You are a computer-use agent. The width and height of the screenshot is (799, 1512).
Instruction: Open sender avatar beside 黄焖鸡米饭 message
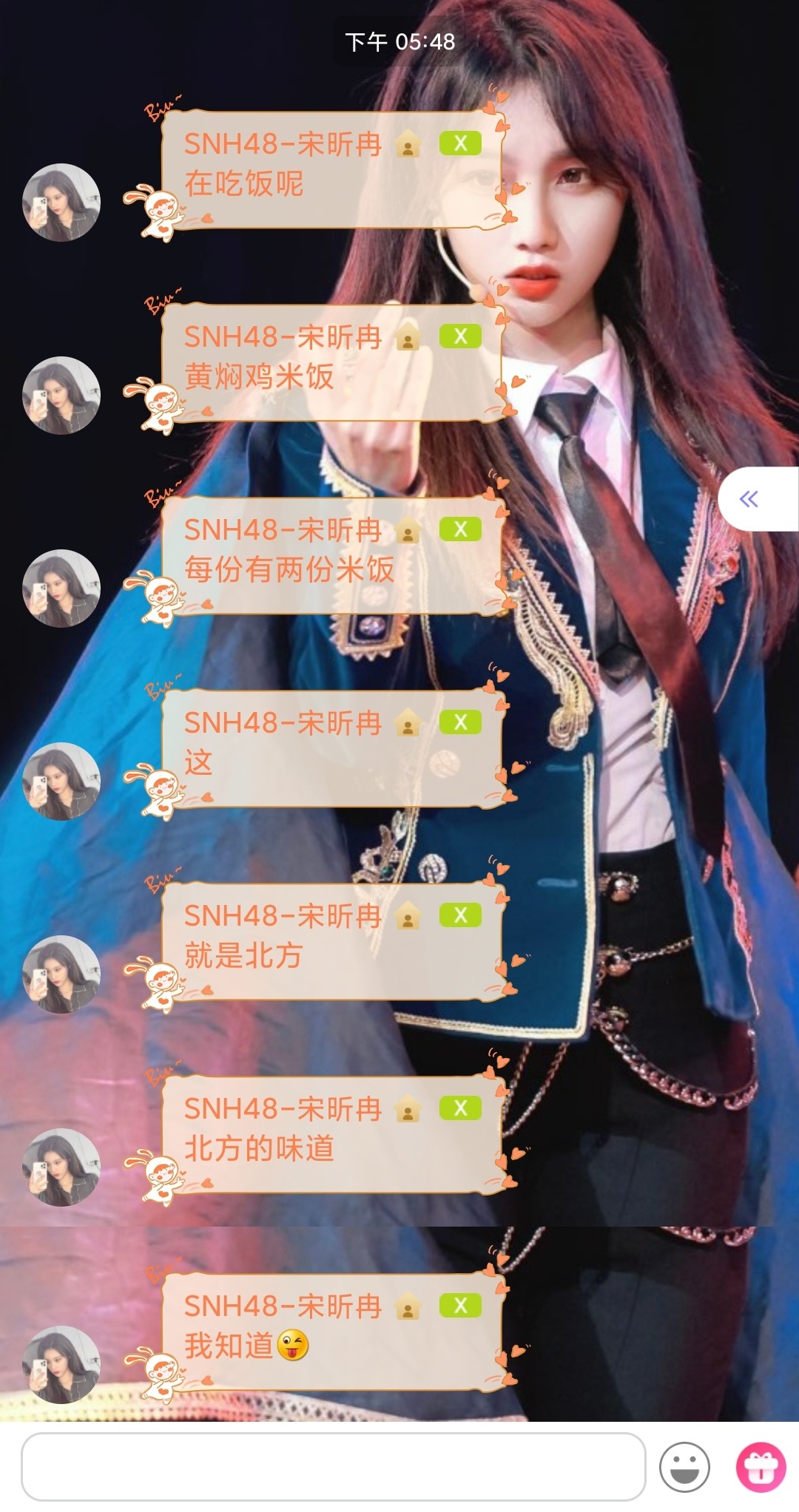coord(61,395)
